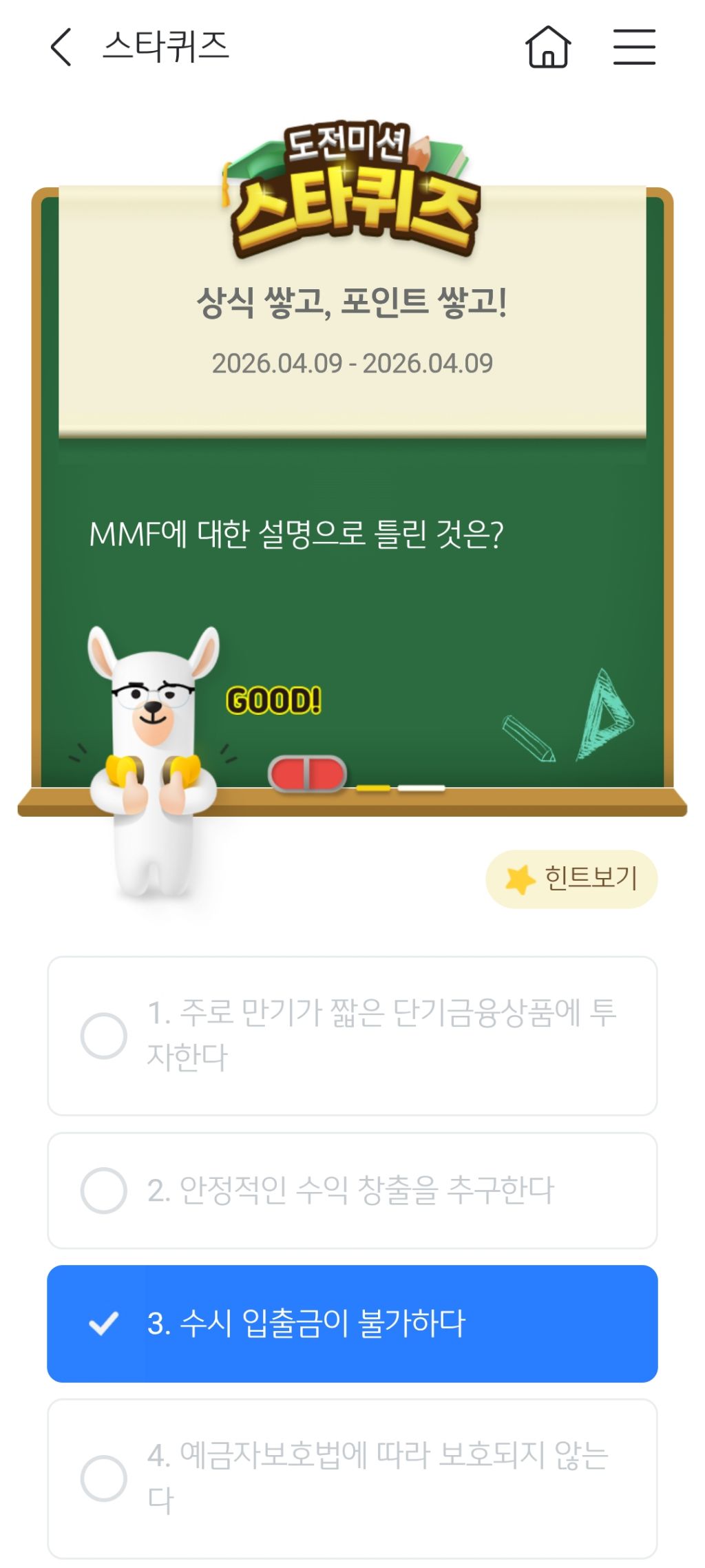Open the home icon
The height and width of the screenshot is (1568, 705).
click(548, 47)
